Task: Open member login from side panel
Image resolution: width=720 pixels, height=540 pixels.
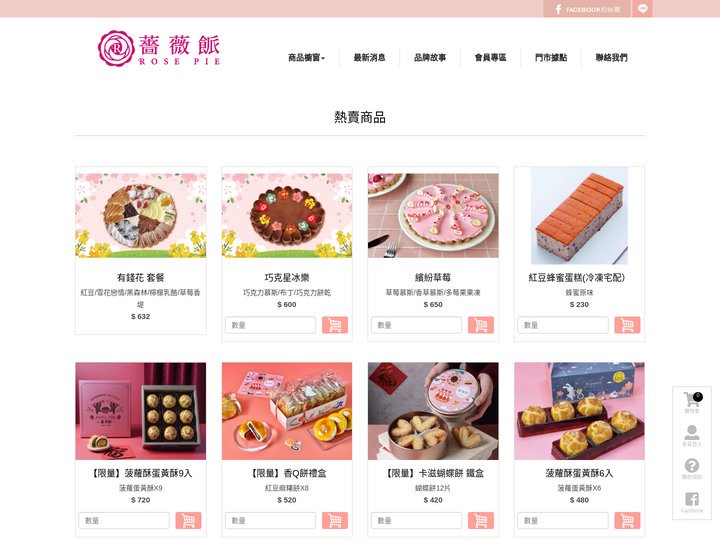Action: click(691, 435)
